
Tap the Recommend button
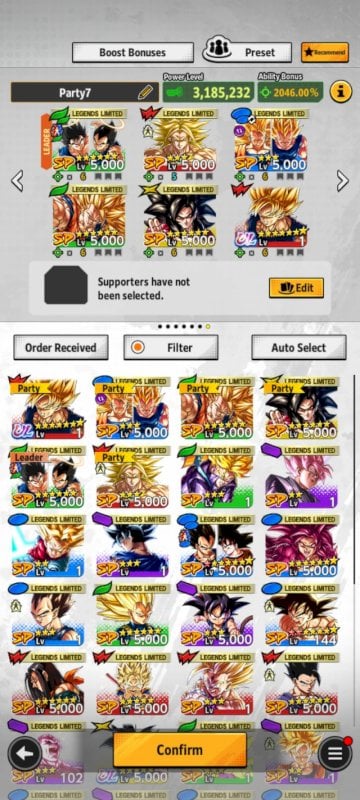(x=325, y=52)
